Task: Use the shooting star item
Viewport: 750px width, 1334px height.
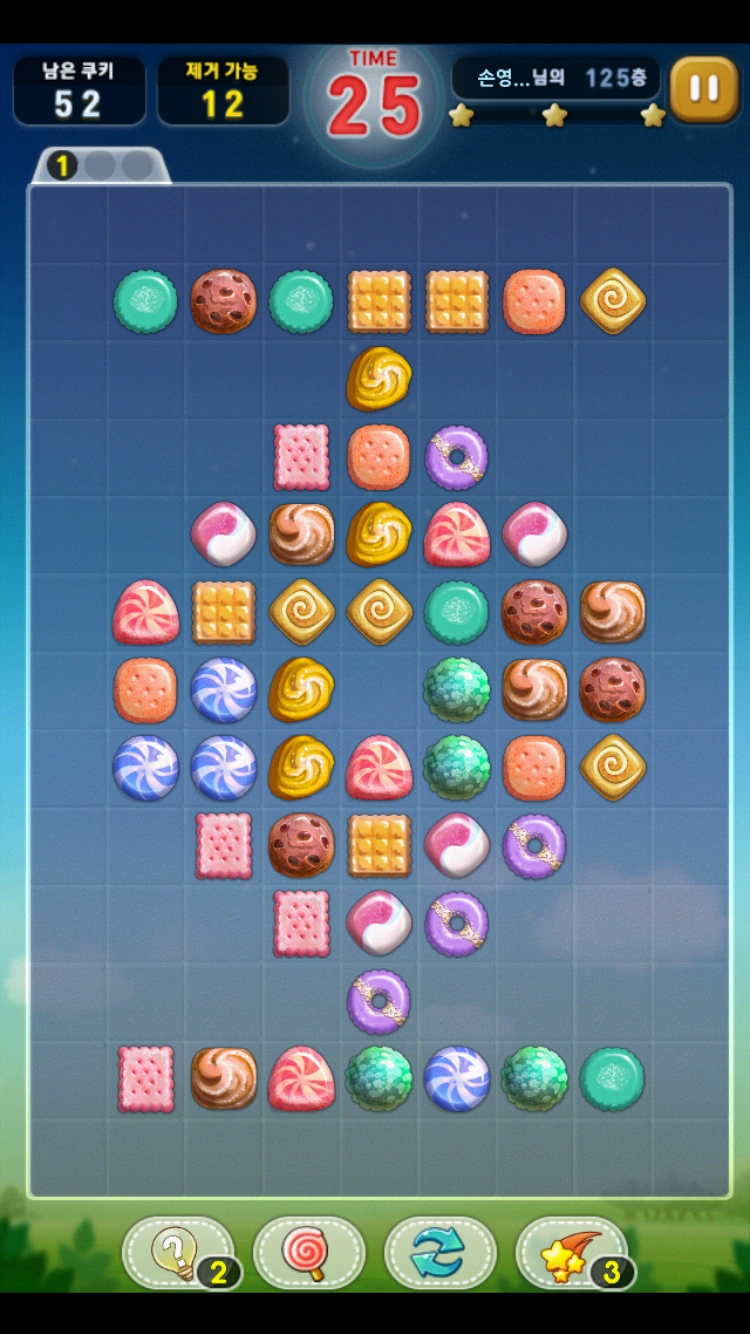Action: (x=572, y=1252)
